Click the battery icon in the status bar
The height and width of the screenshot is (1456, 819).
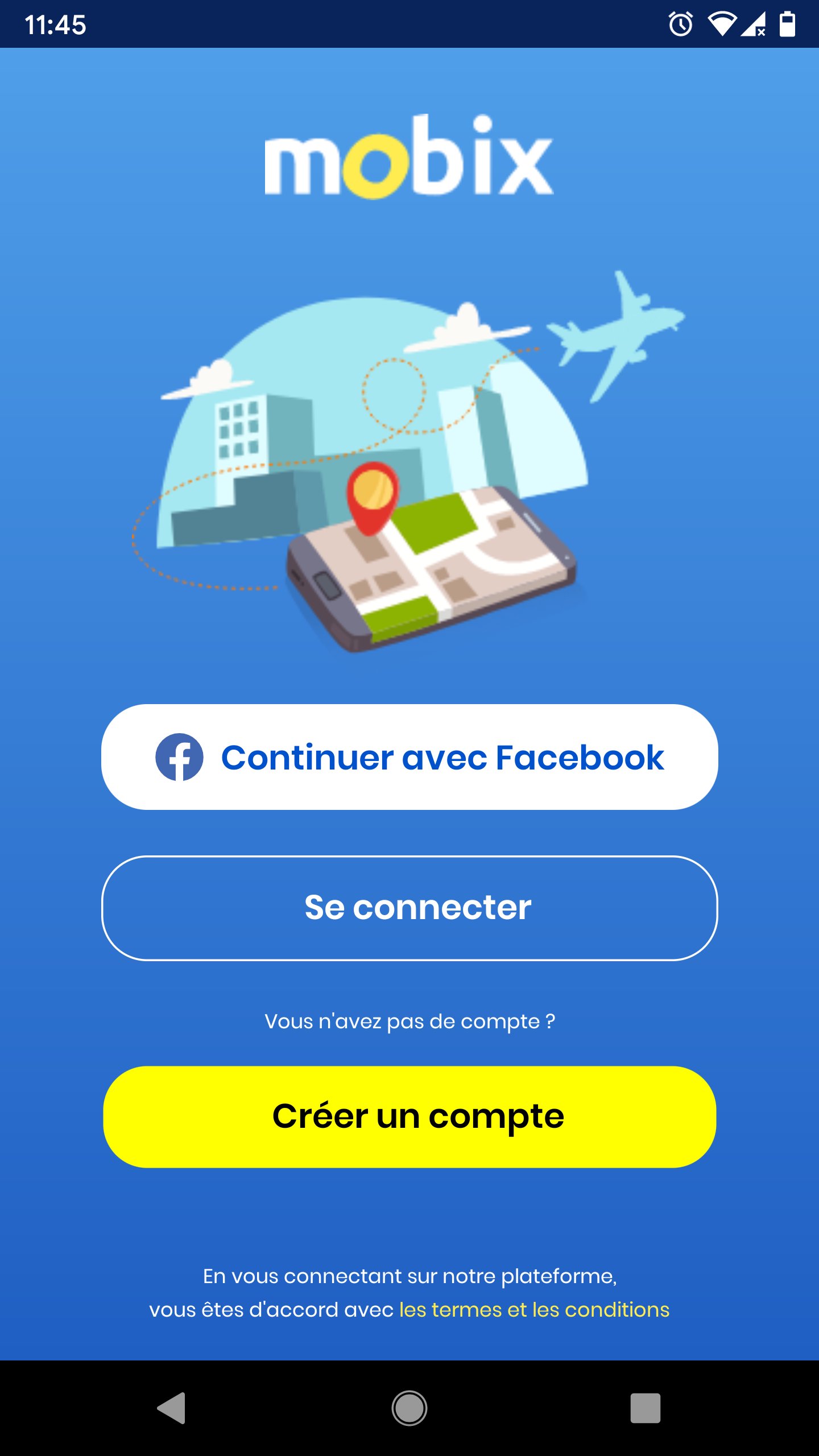coord(788,23)
